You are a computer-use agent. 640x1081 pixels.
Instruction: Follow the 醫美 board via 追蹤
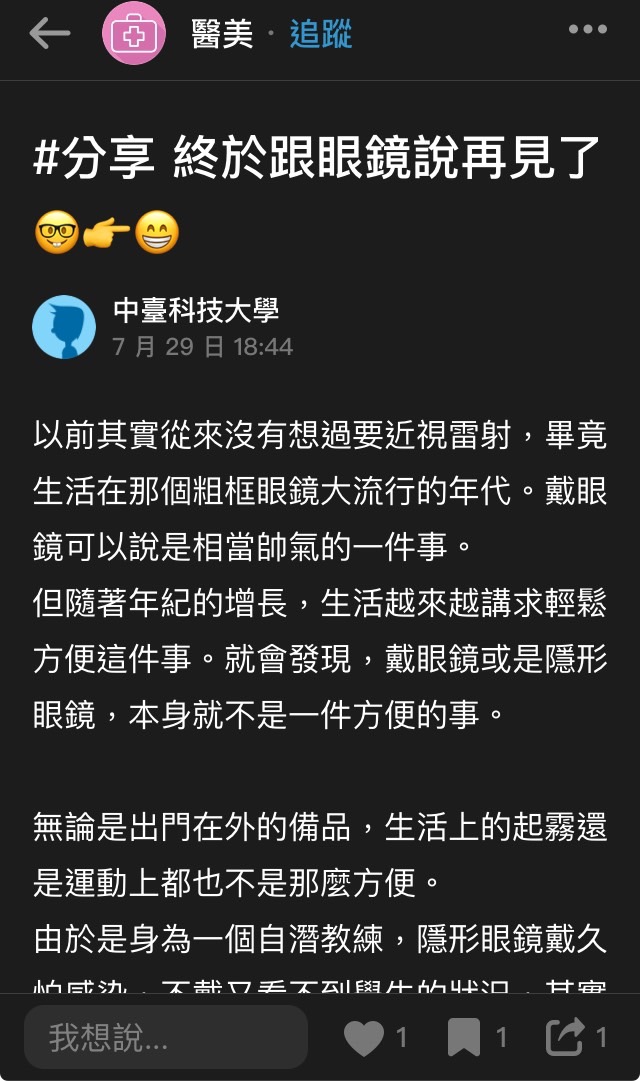[321, 35]
